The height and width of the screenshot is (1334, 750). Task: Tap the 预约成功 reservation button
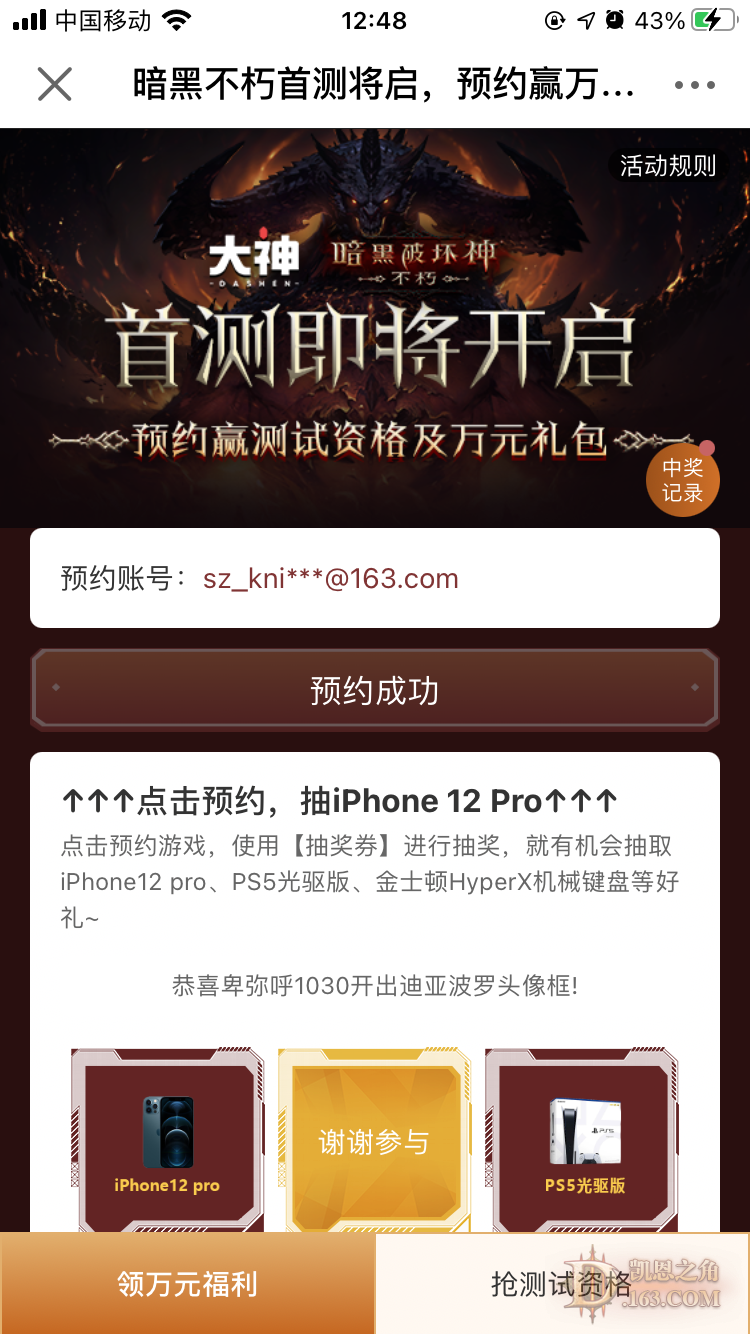point(375,690)
